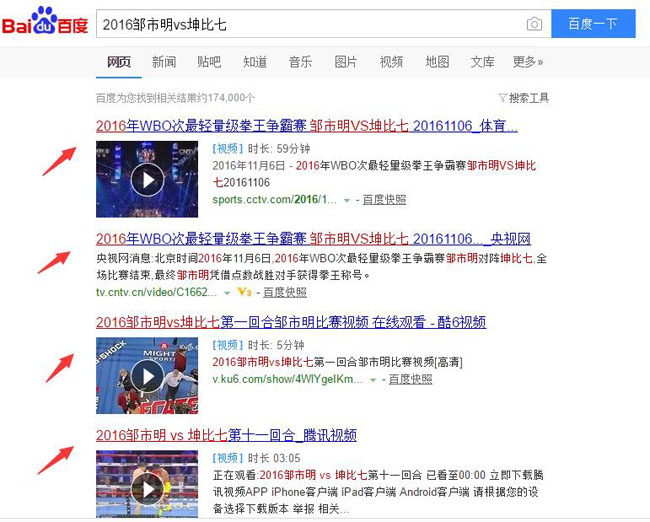Open the camera image search icon
The width and height of the screenshot is (650, 522).
[x=534, y=24]
